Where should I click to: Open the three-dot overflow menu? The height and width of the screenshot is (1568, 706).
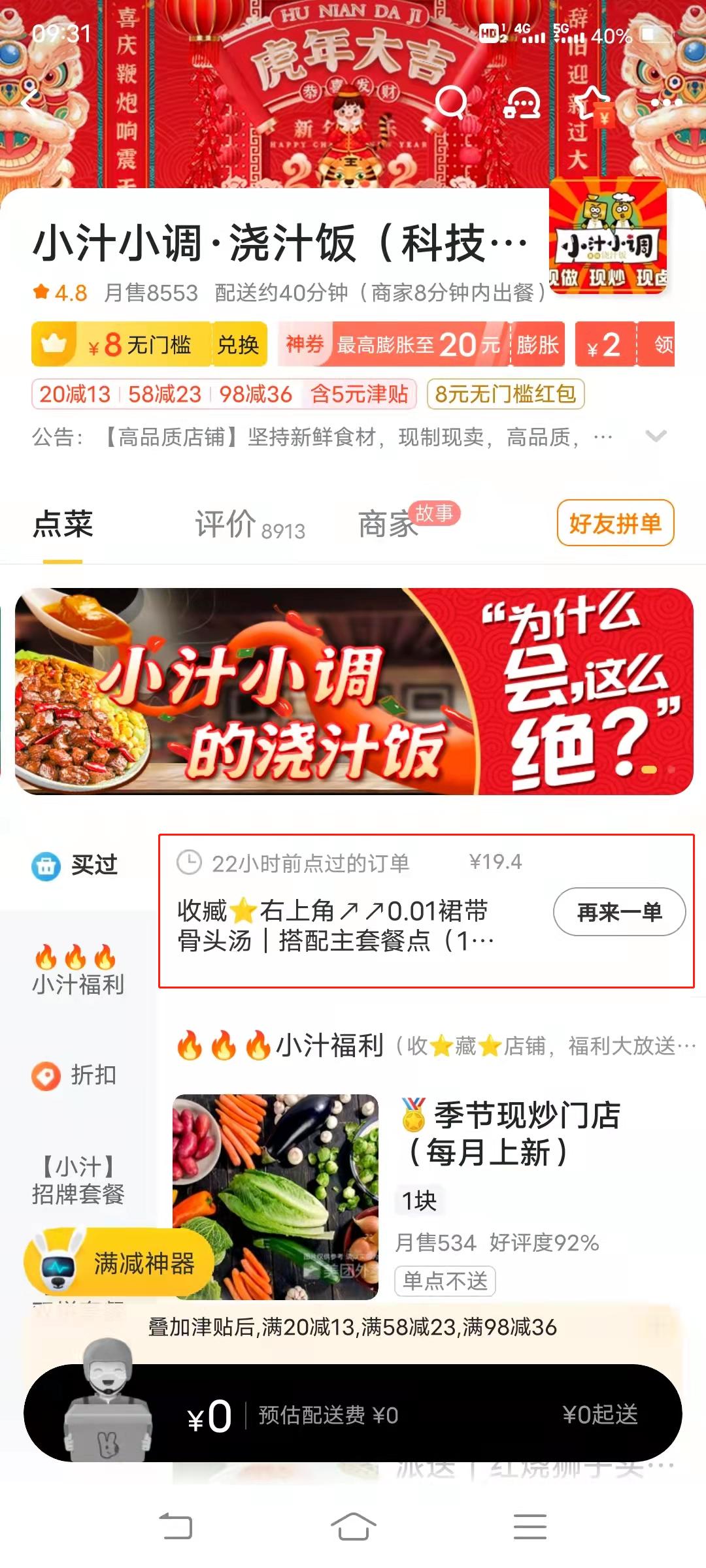(x=666, y=103)
